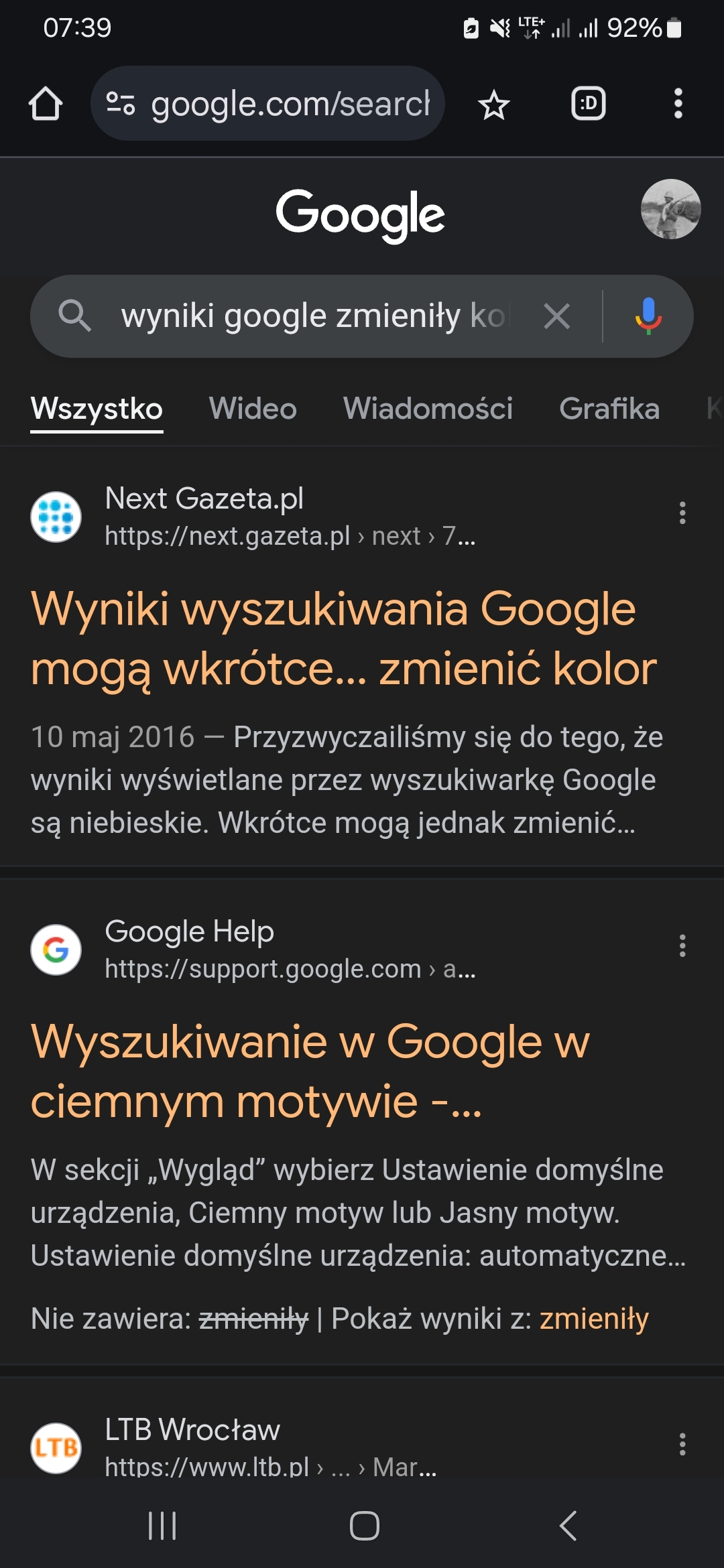This screenshot has height=1568, width=724.
Task: Edit the search query field
Action: [x=315, y=316]
